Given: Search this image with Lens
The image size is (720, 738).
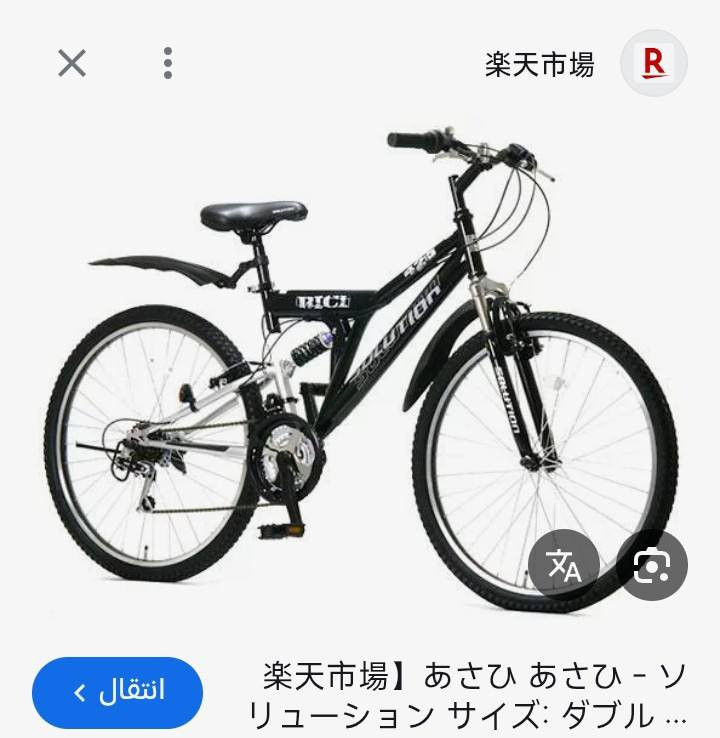Looking at the screenshot, I should coord(651,565).
